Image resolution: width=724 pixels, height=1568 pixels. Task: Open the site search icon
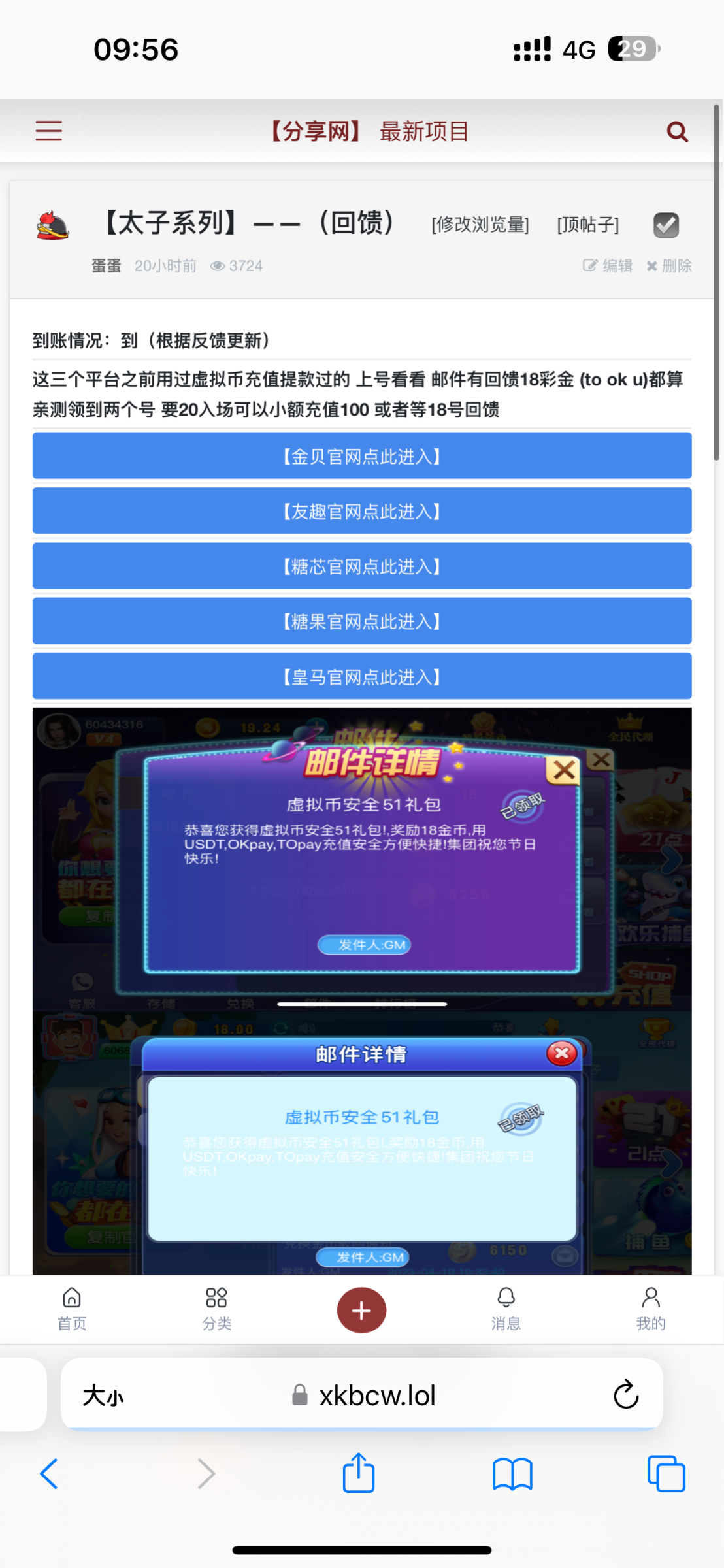click(x=677, y=132)
